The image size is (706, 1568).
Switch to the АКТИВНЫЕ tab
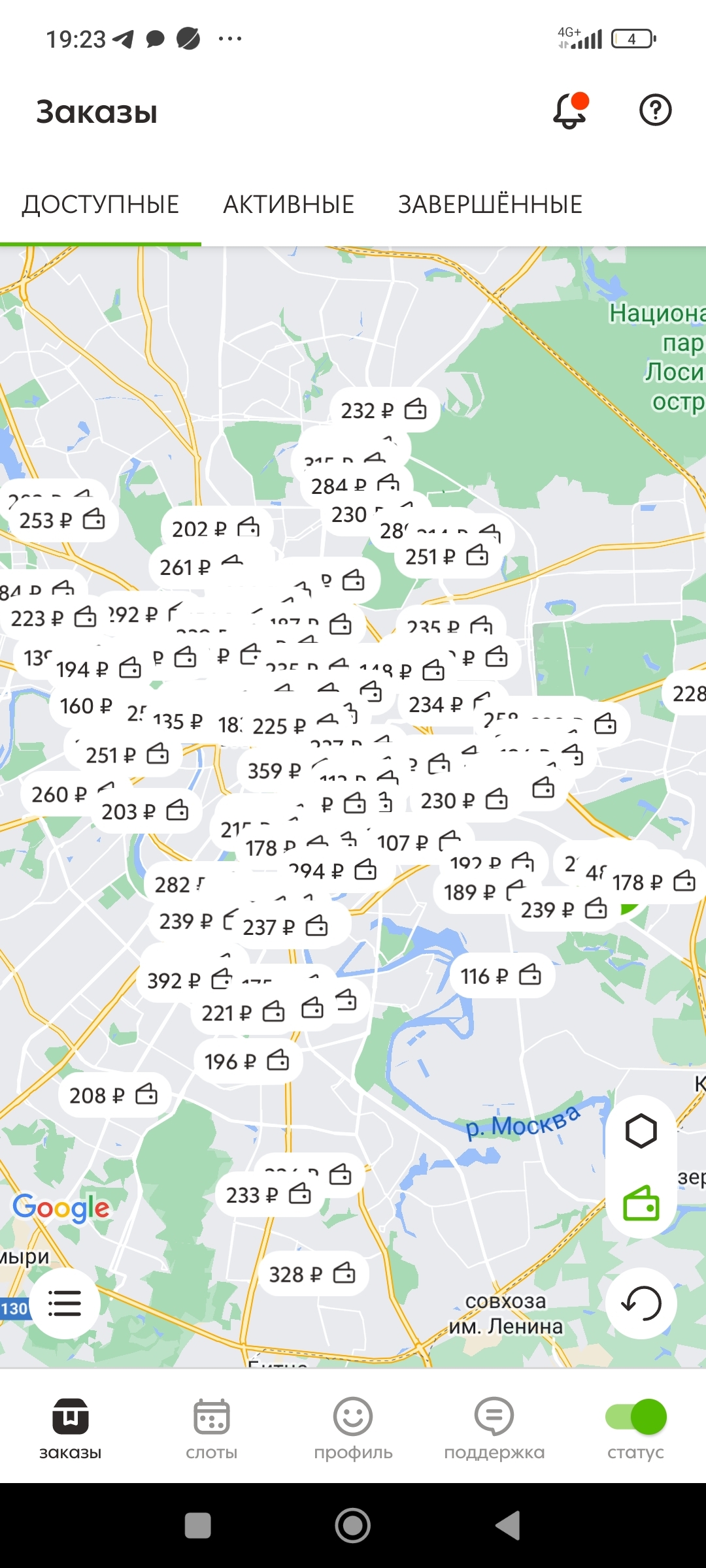click(x=288, y=204)
